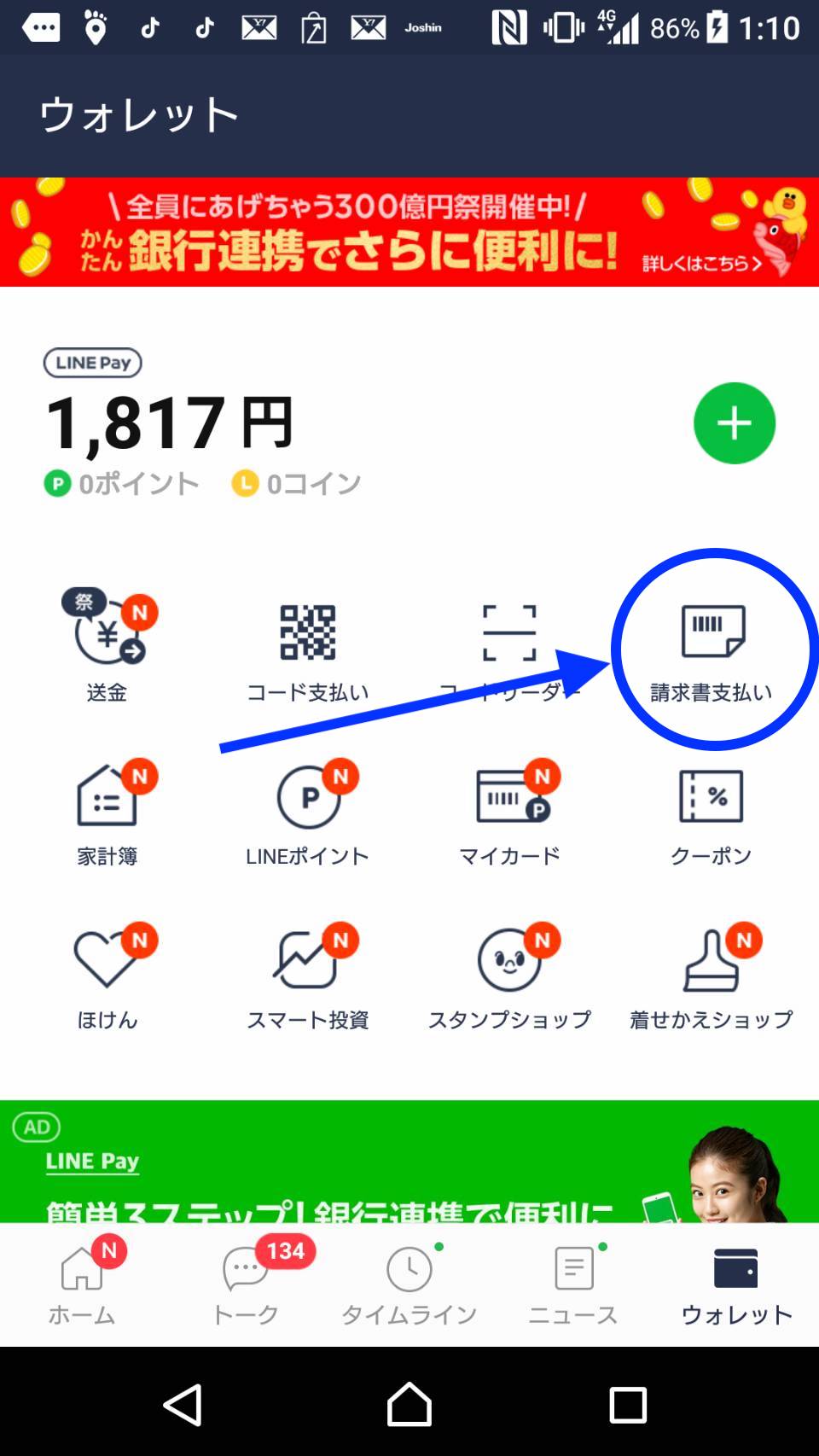This screenshot has width=819, height=1456.
Task: Switch to the ニュース tab
Action: [573, 1284]
